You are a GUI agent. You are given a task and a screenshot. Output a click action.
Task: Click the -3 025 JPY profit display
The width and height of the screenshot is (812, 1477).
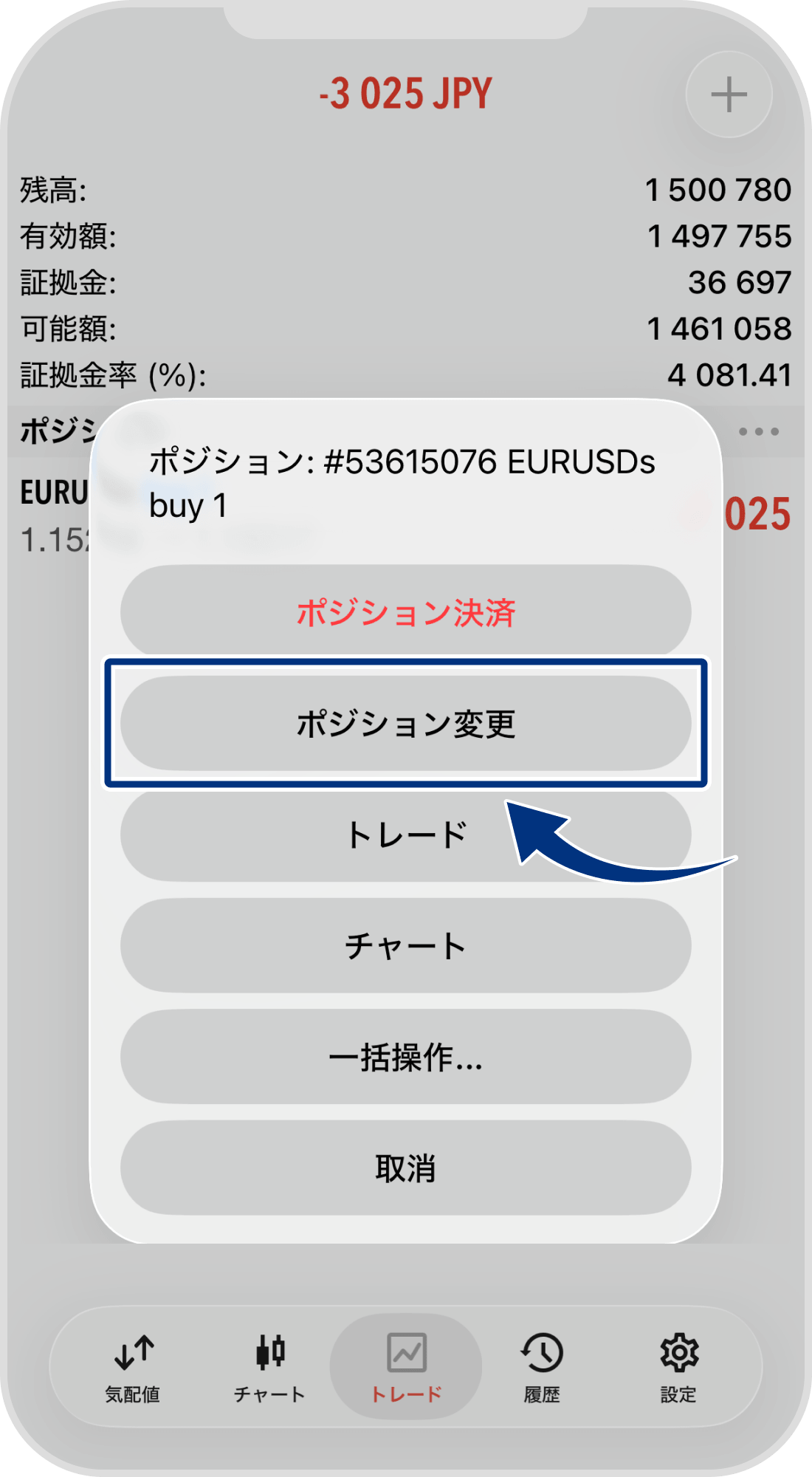(x=406, y=92)
